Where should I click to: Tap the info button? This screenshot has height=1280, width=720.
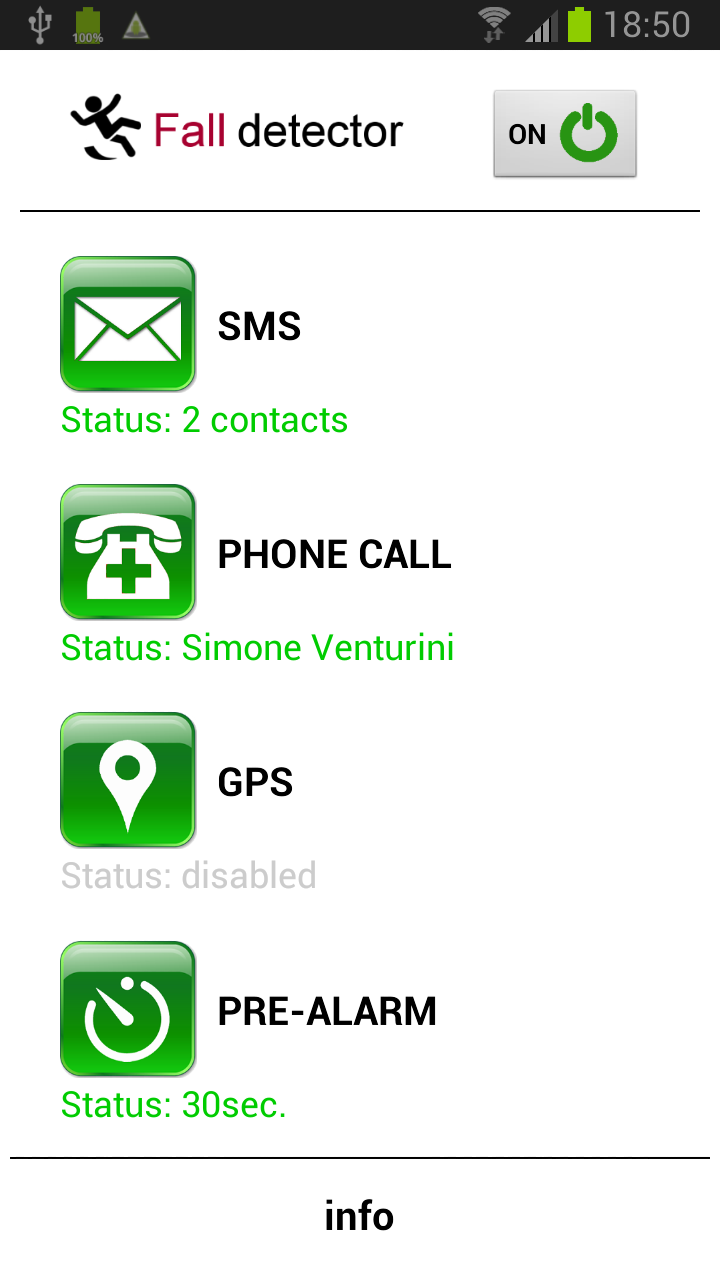[x=359, y=1217]
